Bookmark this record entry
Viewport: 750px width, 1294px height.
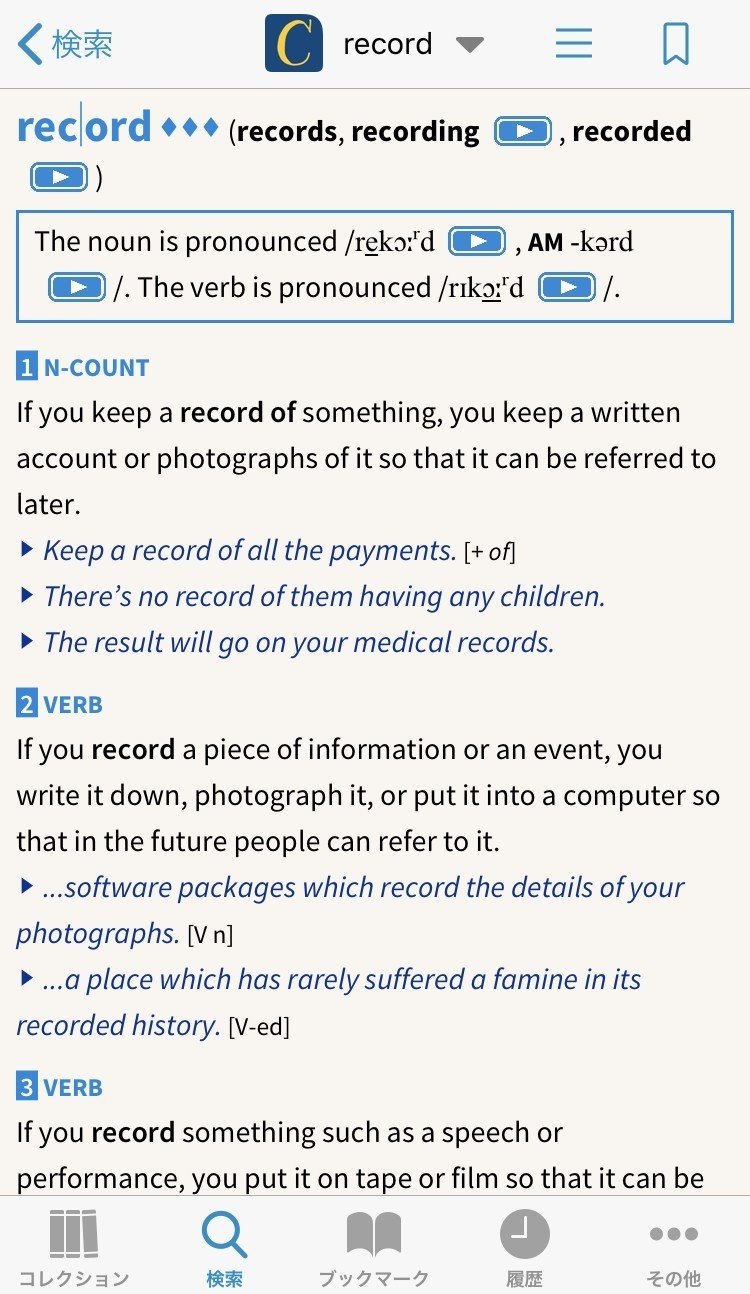point(676,44)
